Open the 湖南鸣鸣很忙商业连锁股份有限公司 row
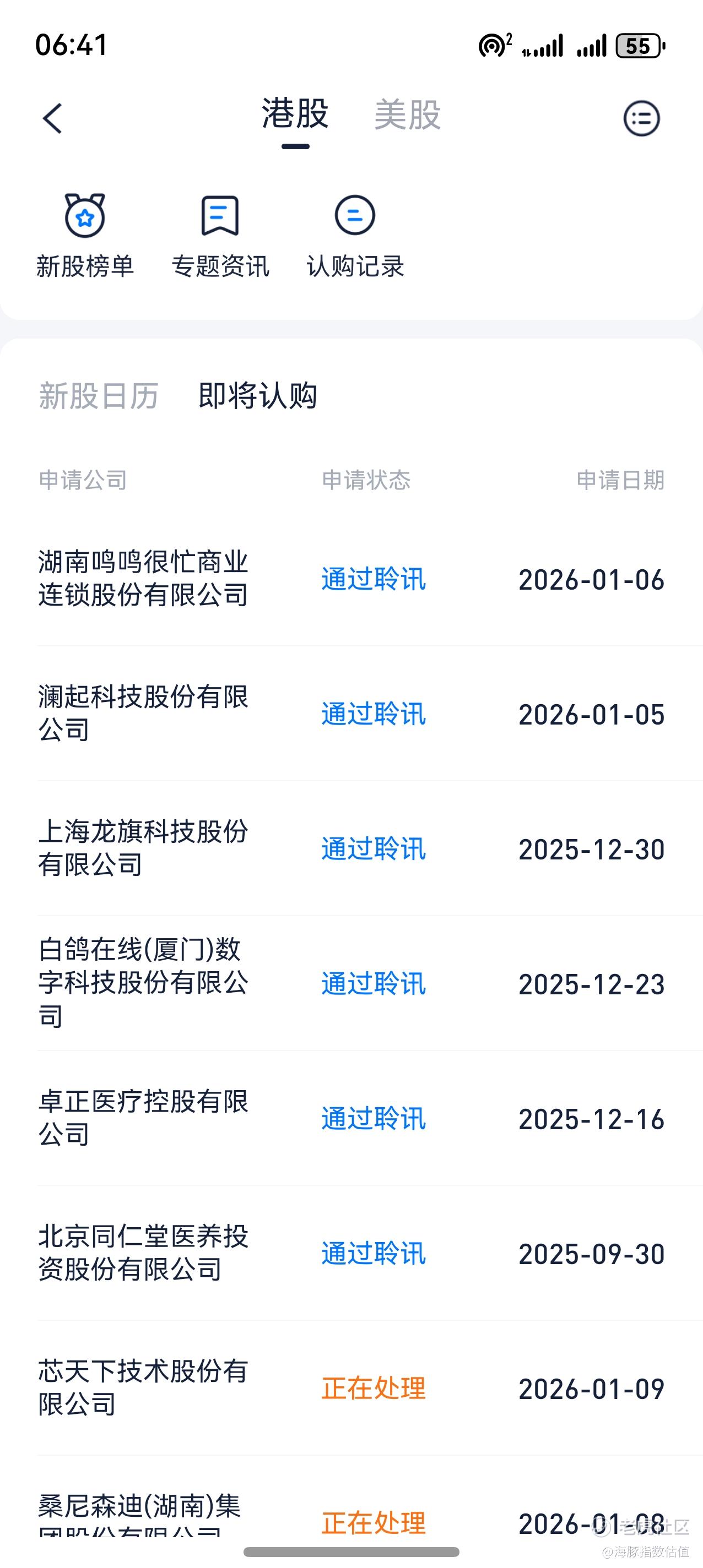Viewport: 703px width, 1568px height. [351, 579]
